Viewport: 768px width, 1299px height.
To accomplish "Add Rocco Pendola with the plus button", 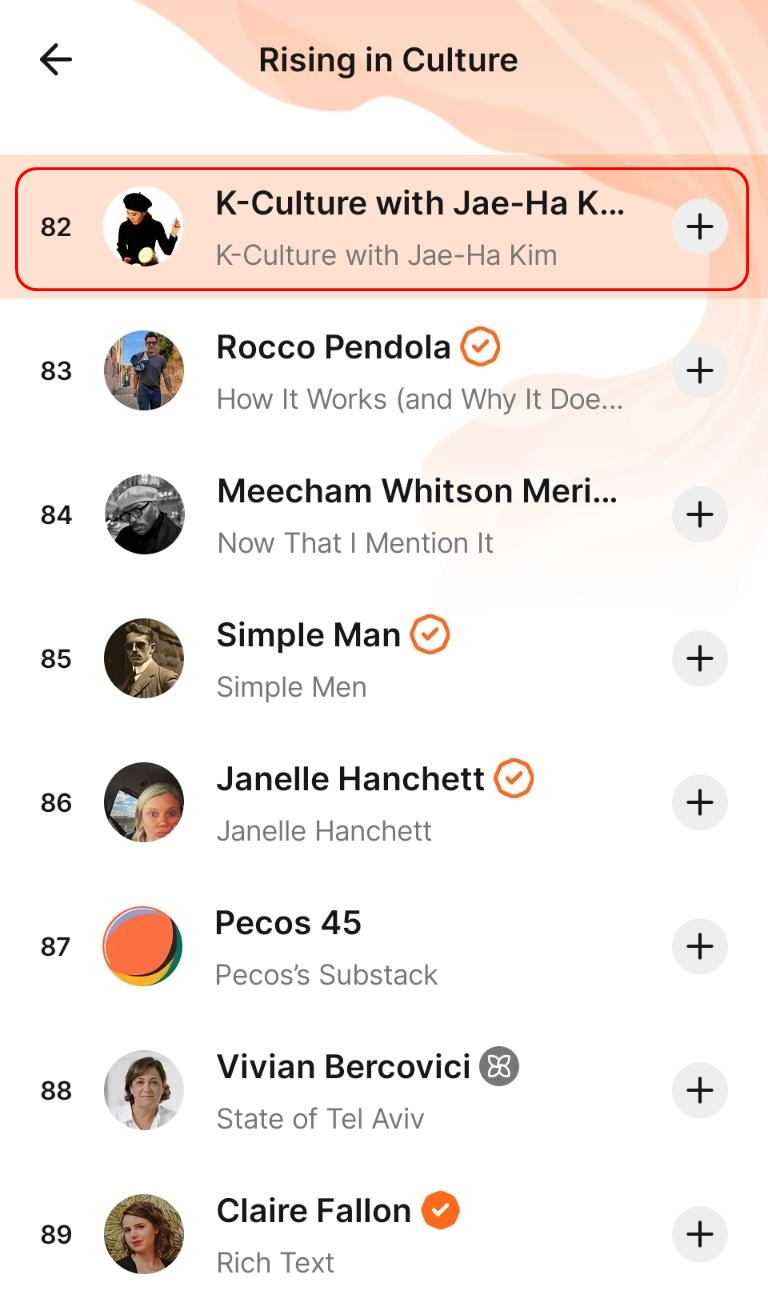I will click(699, 371).
